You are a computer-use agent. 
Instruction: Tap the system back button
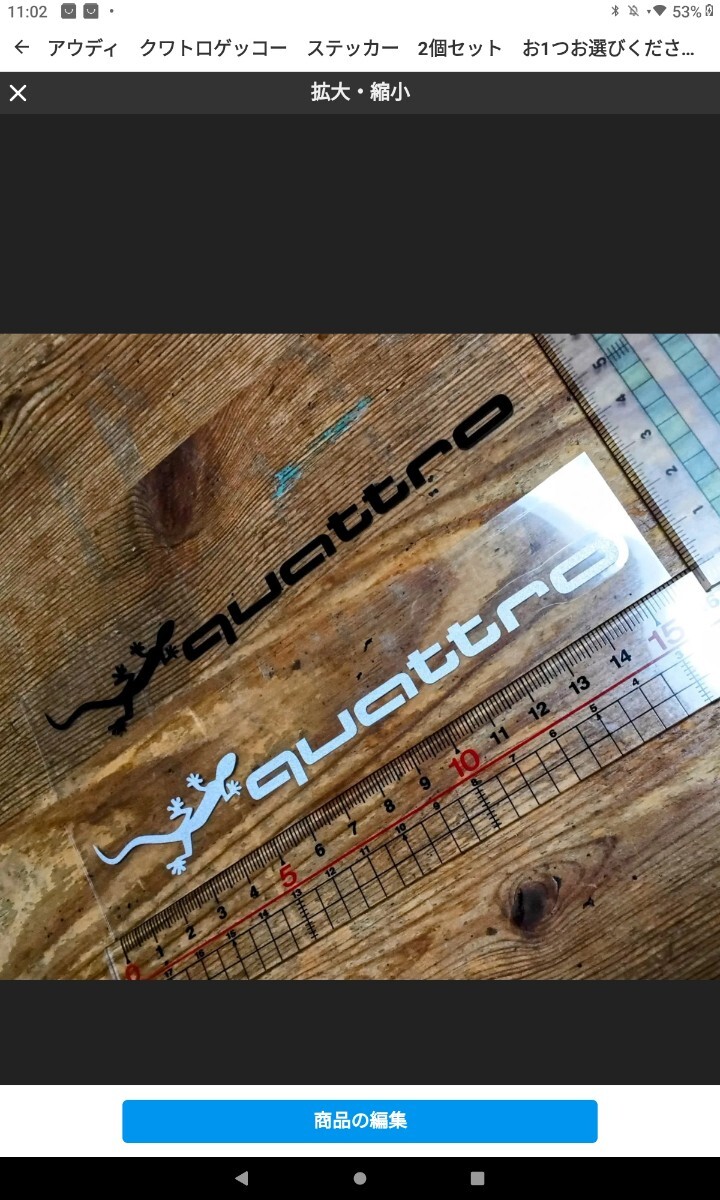click(241, 1178)
